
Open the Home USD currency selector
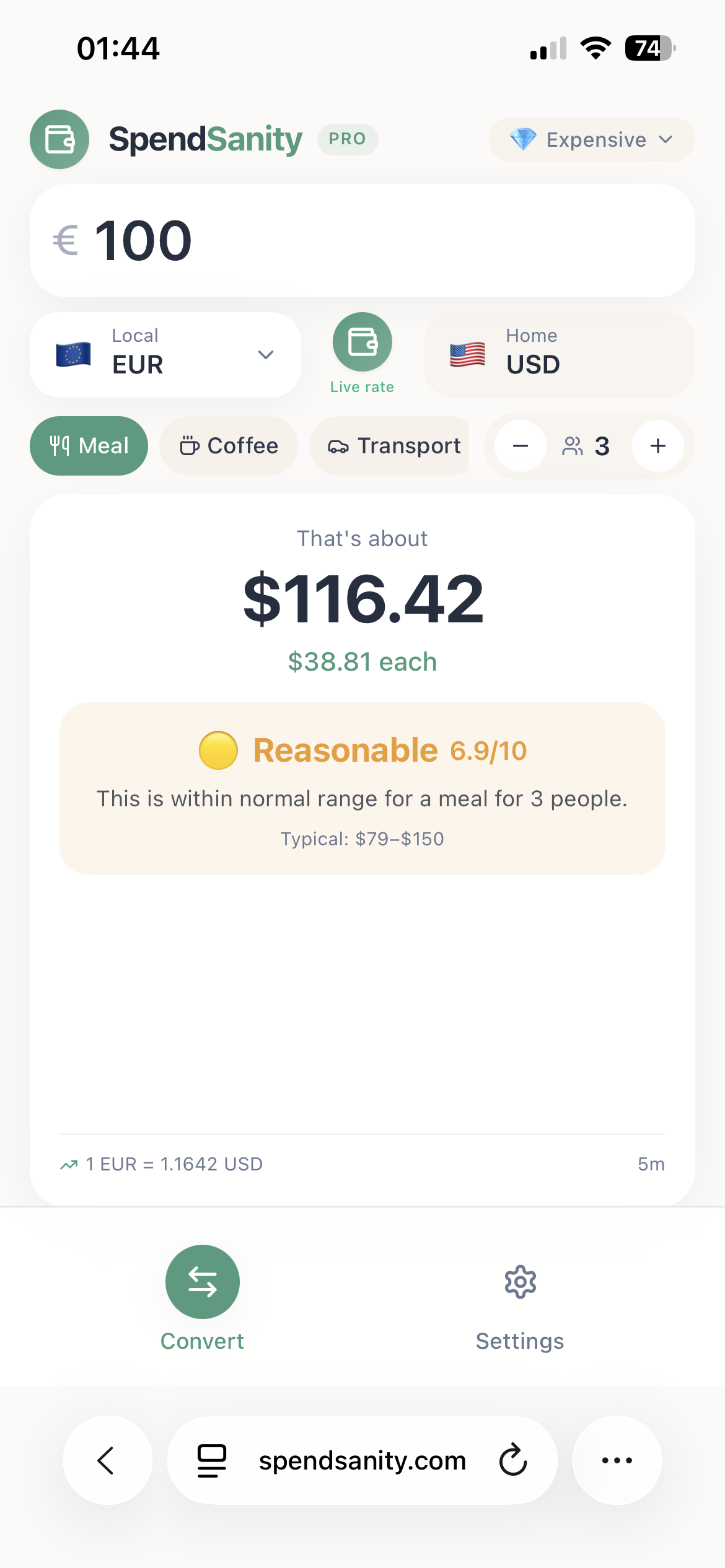[558, 355]
